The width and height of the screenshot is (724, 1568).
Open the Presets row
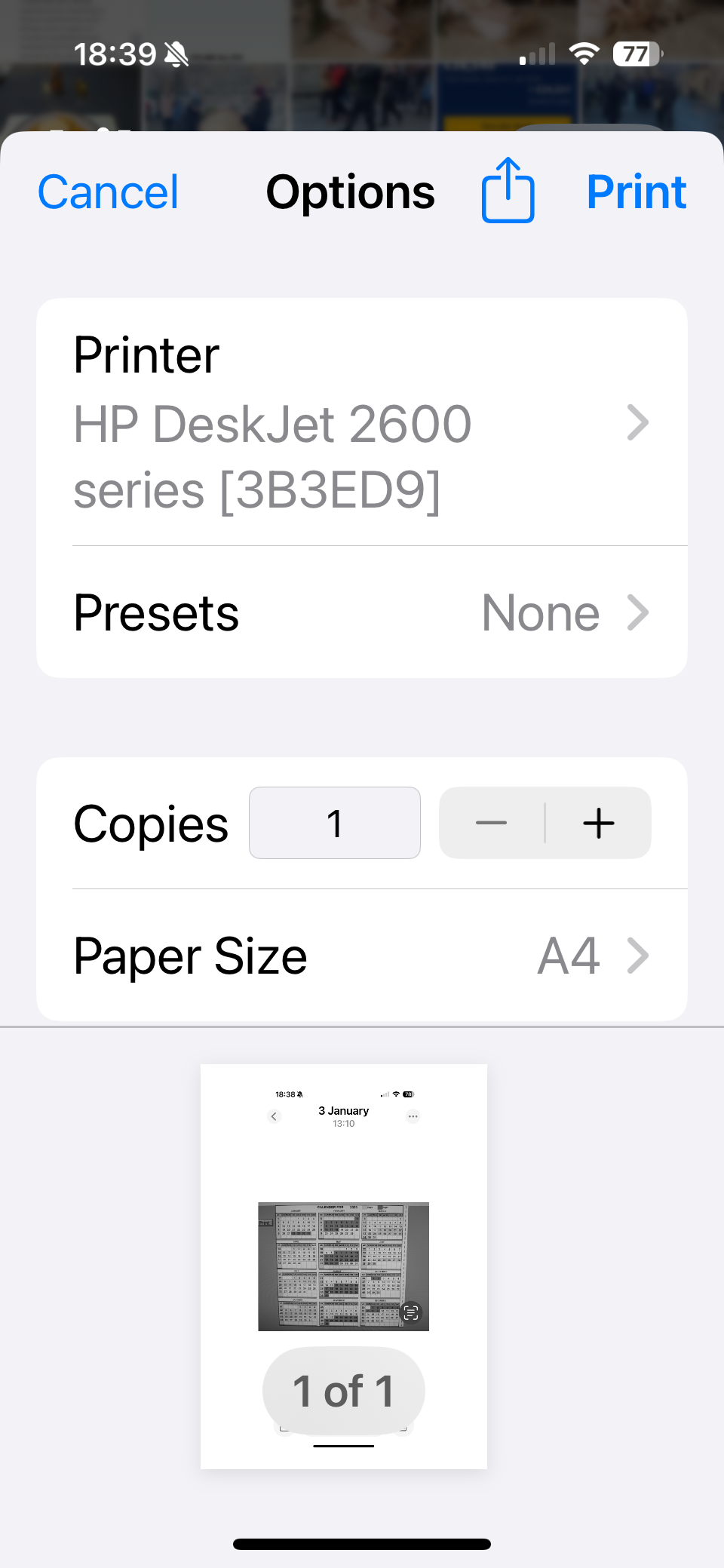(x=361, y=613)
